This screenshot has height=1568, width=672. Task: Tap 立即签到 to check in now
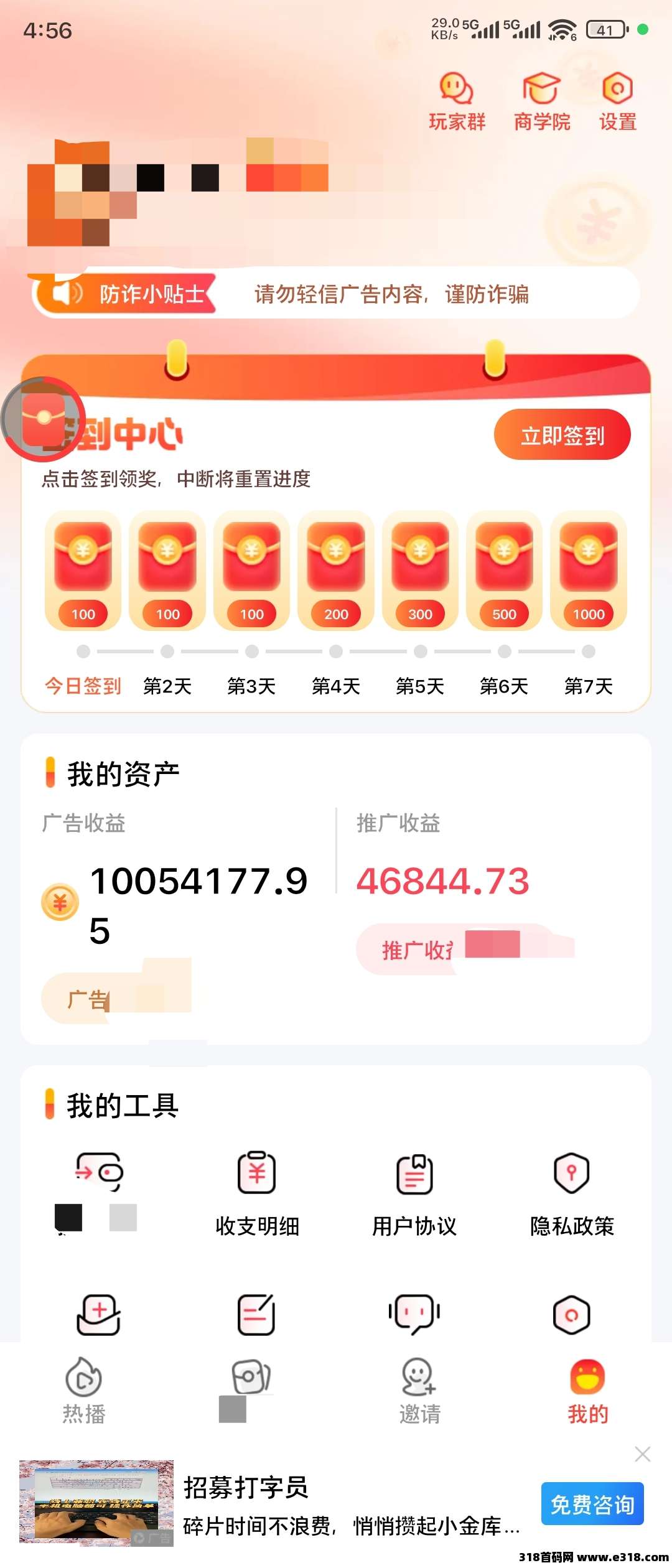(x=562, y=435)
